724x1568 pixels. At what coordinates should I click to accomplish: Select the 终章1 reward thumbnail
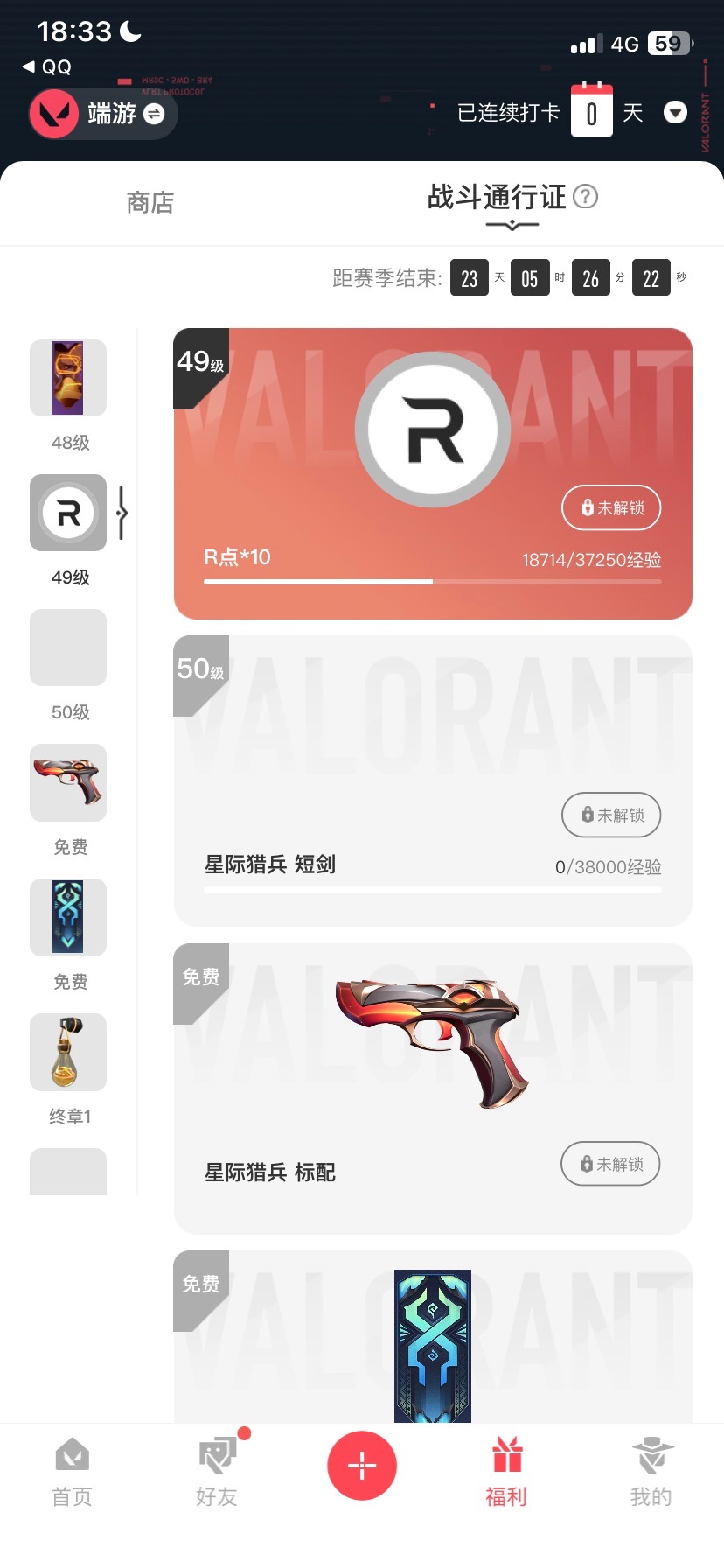(68, 1052)
